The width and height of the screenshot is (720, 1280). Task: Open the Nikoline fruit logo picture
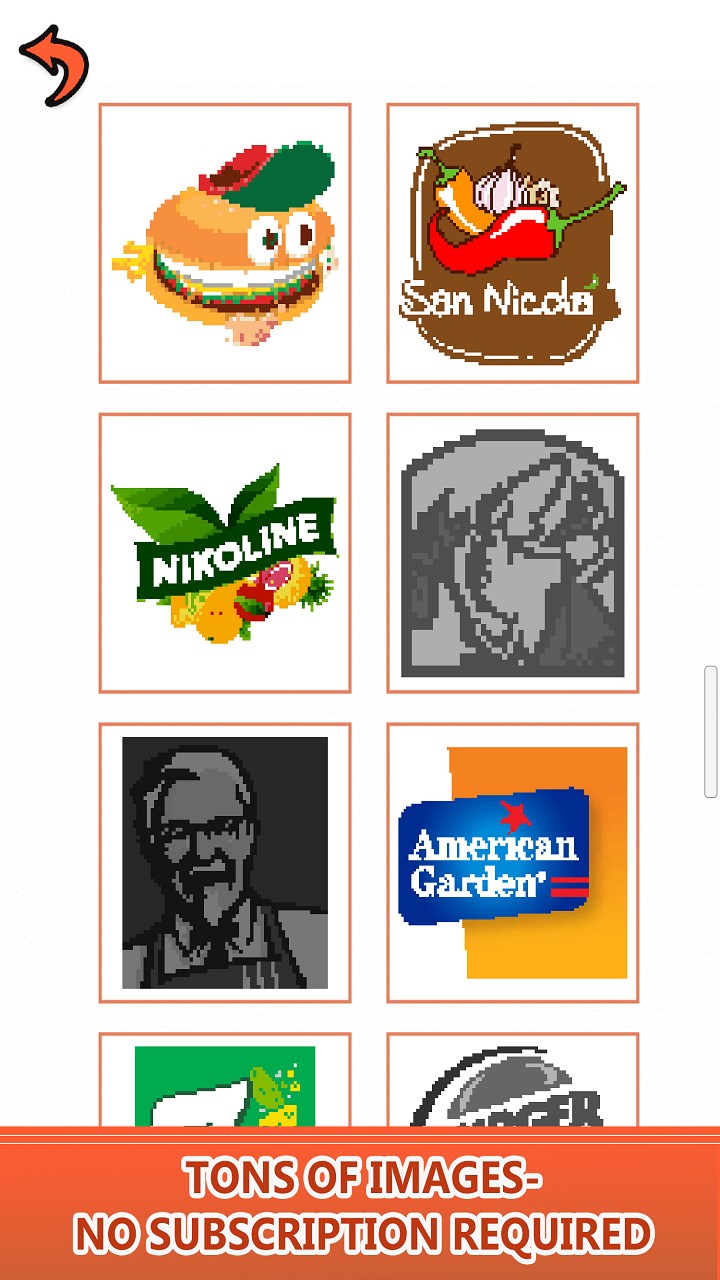click(x=225, y=553)
